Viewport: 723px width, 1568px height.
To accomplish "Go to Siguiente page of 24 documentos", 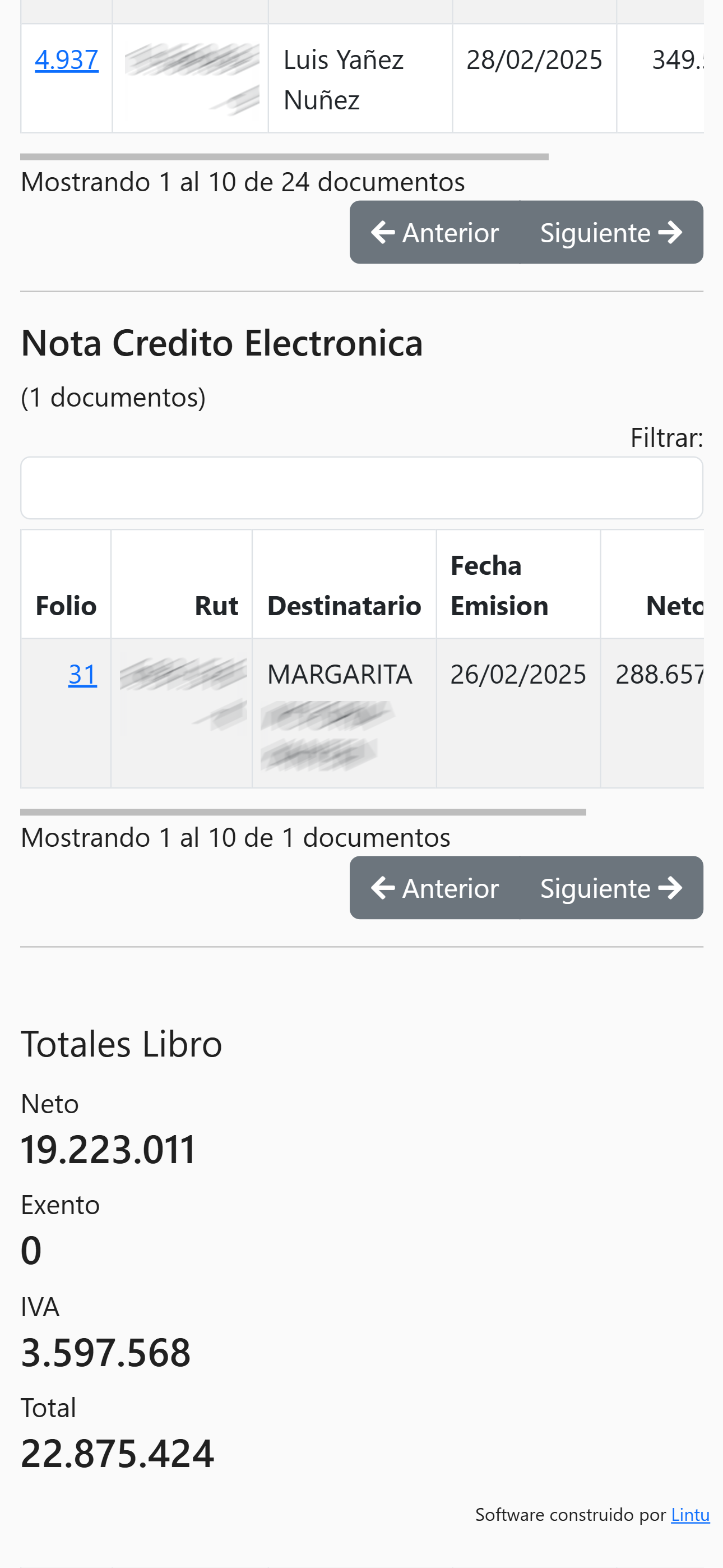I will click(x=611, y=233).
